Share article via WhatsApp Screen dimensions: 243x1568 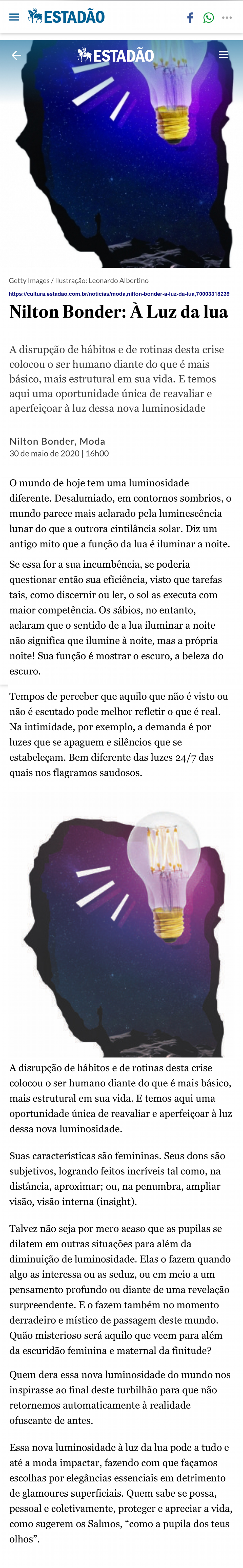[x=208, y=18]
